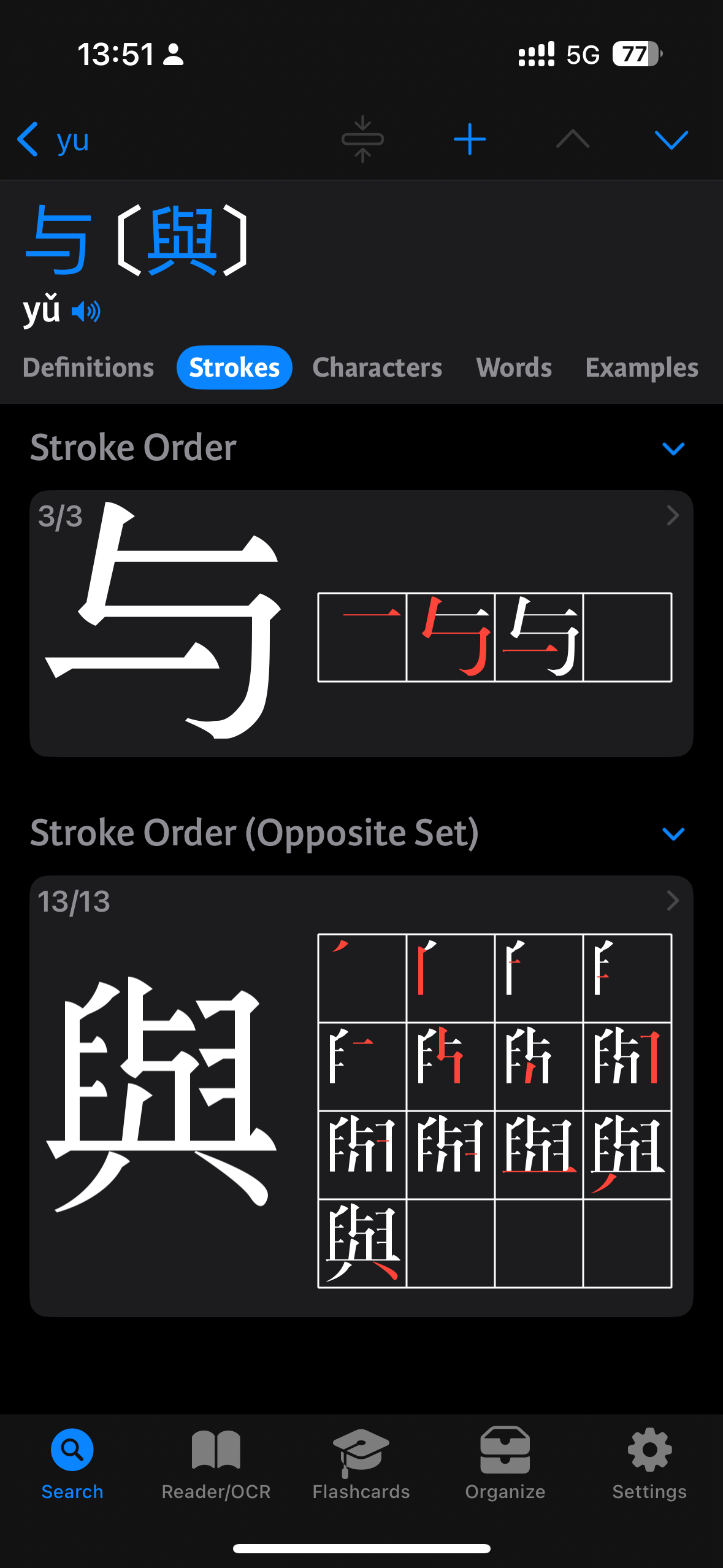This screenshot has width=723, height=1568.
Task: Switch to the Characters tab
Action: 377,367
